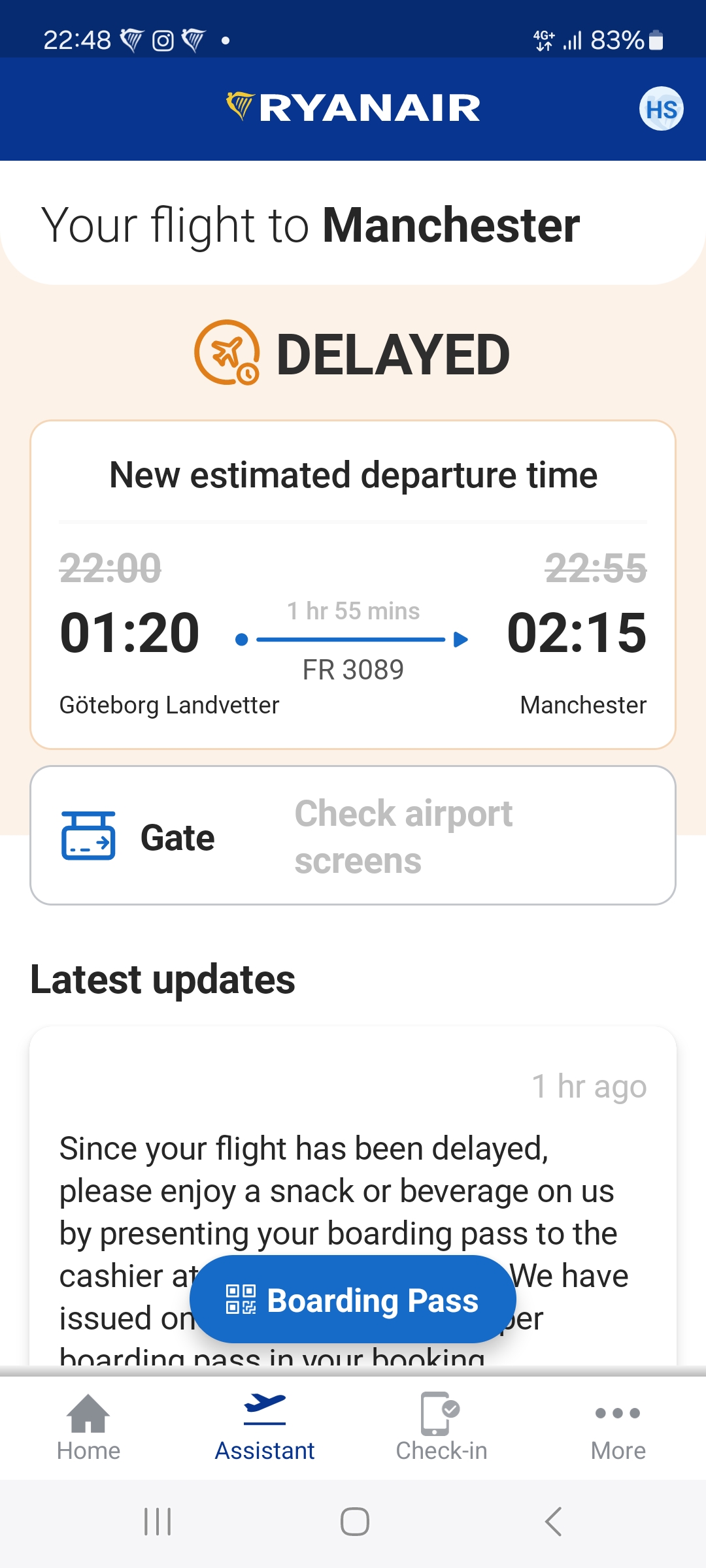
Task: Open the More tab
Action: click(x=618, y=1428)
